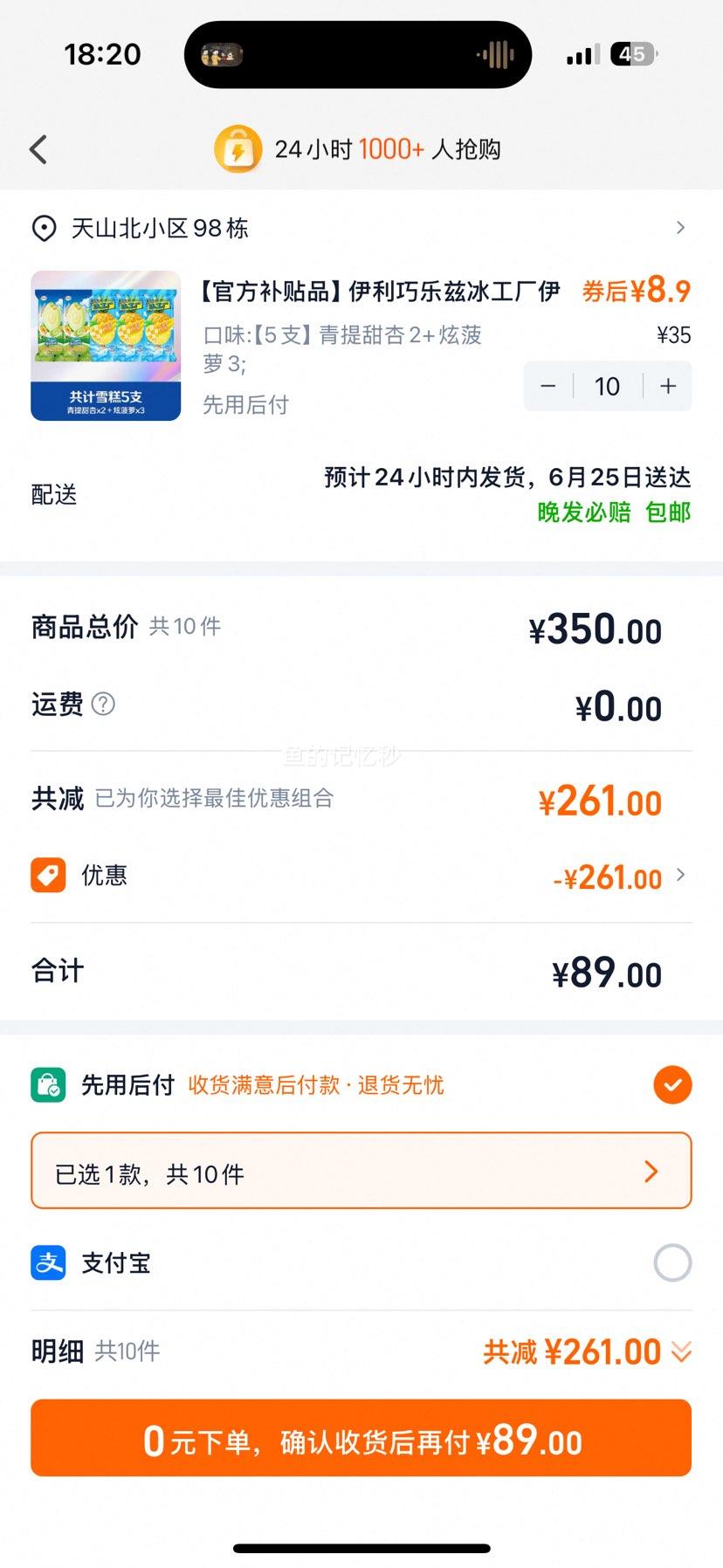
Task: Go back using the top-left arrow
Action: pyautogui.click(x=38, y=149)
